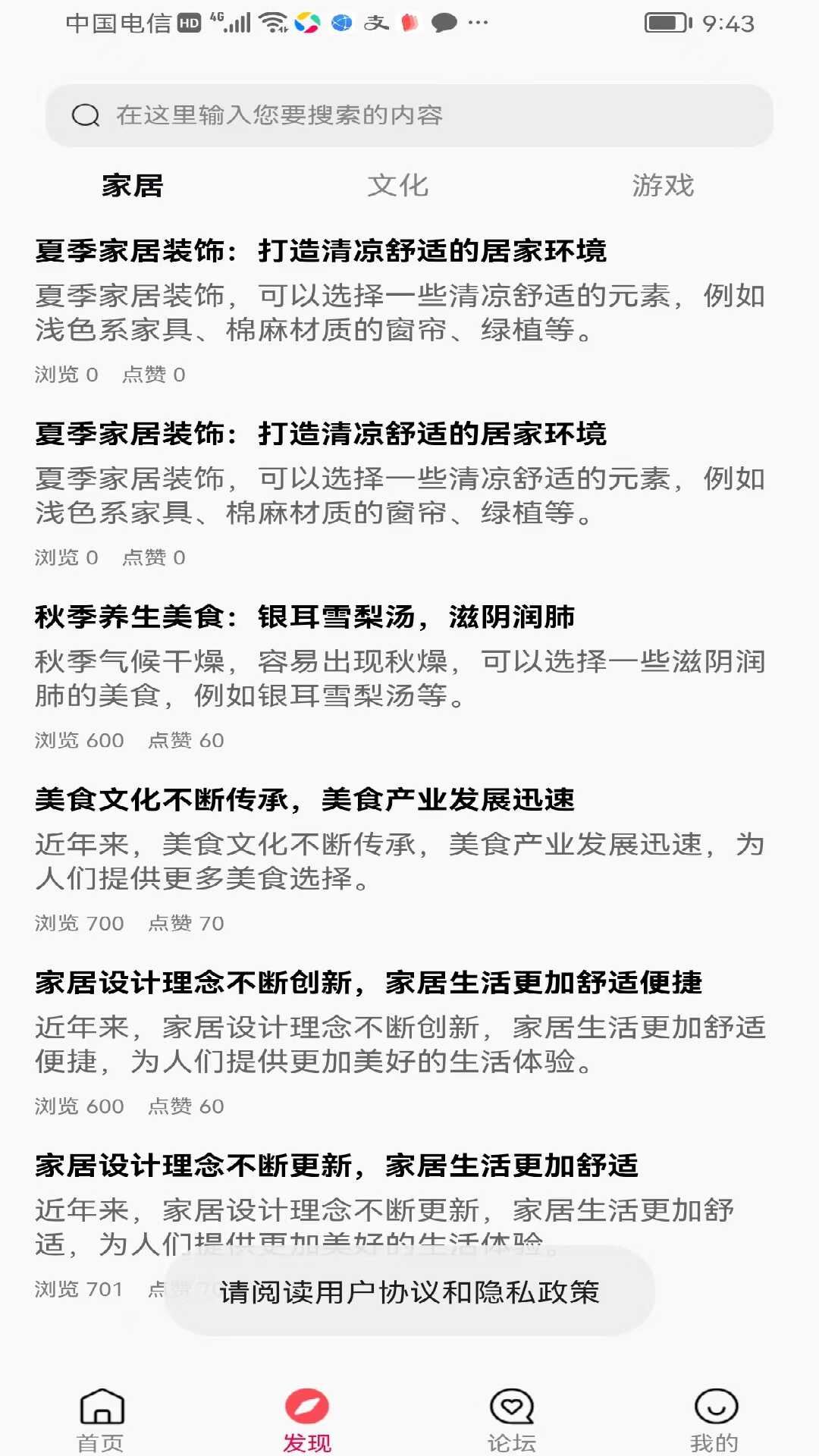Switch to the 文化 tab
This screenshot has width=819, height=1456.
tap(398, 185)
